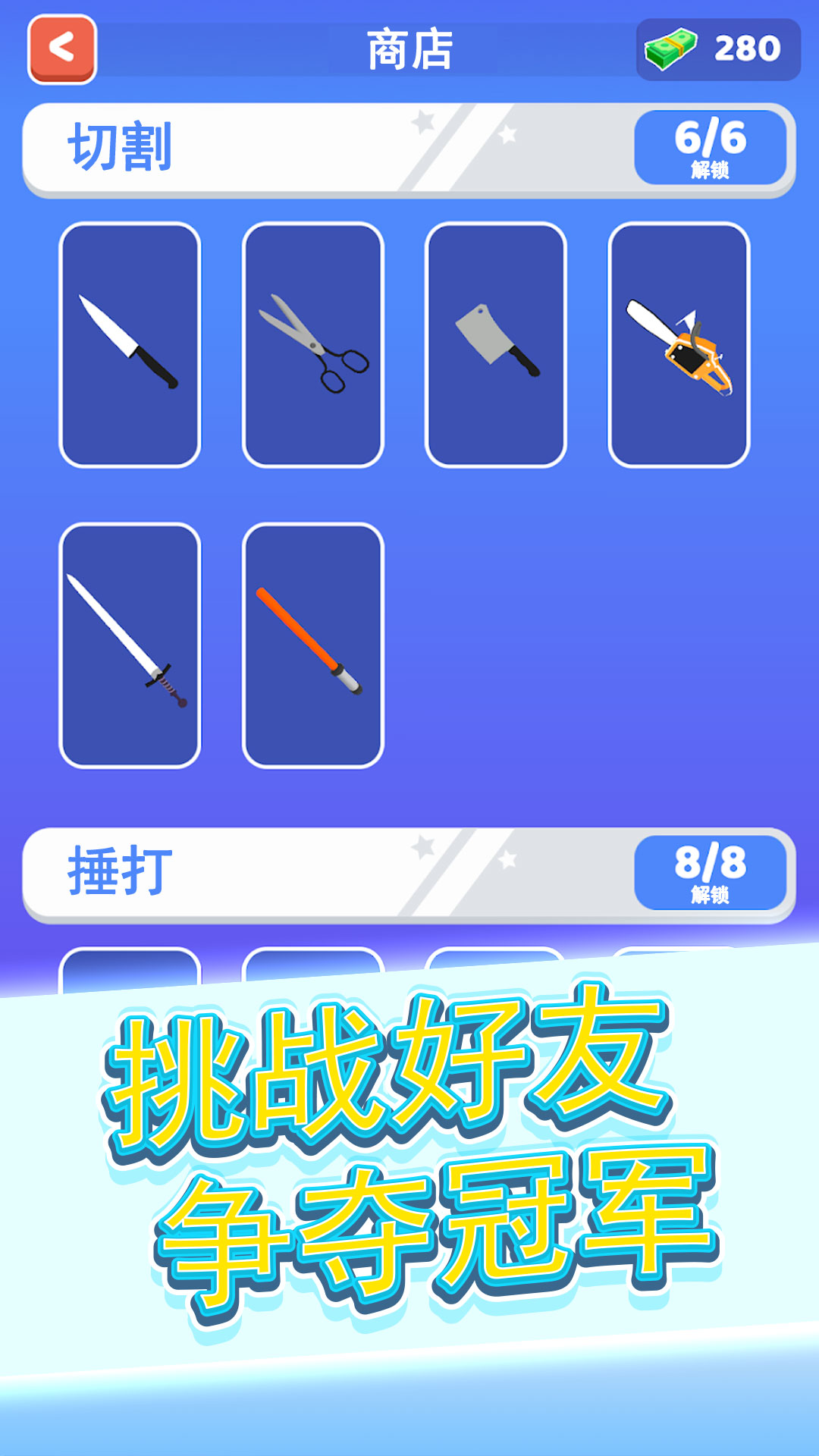Select the orange lightsaber item
Viewport: 819px width, 1456px height.
(312, 645)
